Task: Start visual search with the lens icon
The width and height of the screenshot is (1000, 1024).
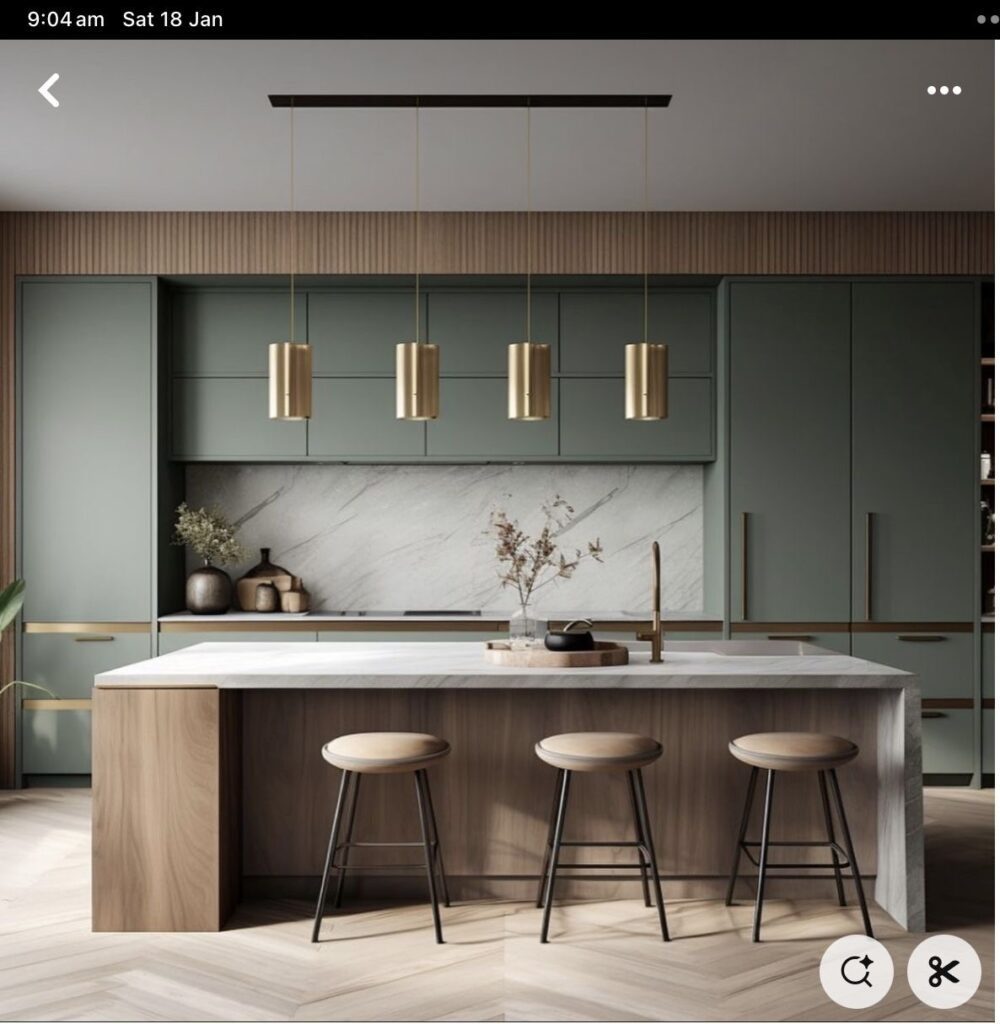Action: point(856,971)
